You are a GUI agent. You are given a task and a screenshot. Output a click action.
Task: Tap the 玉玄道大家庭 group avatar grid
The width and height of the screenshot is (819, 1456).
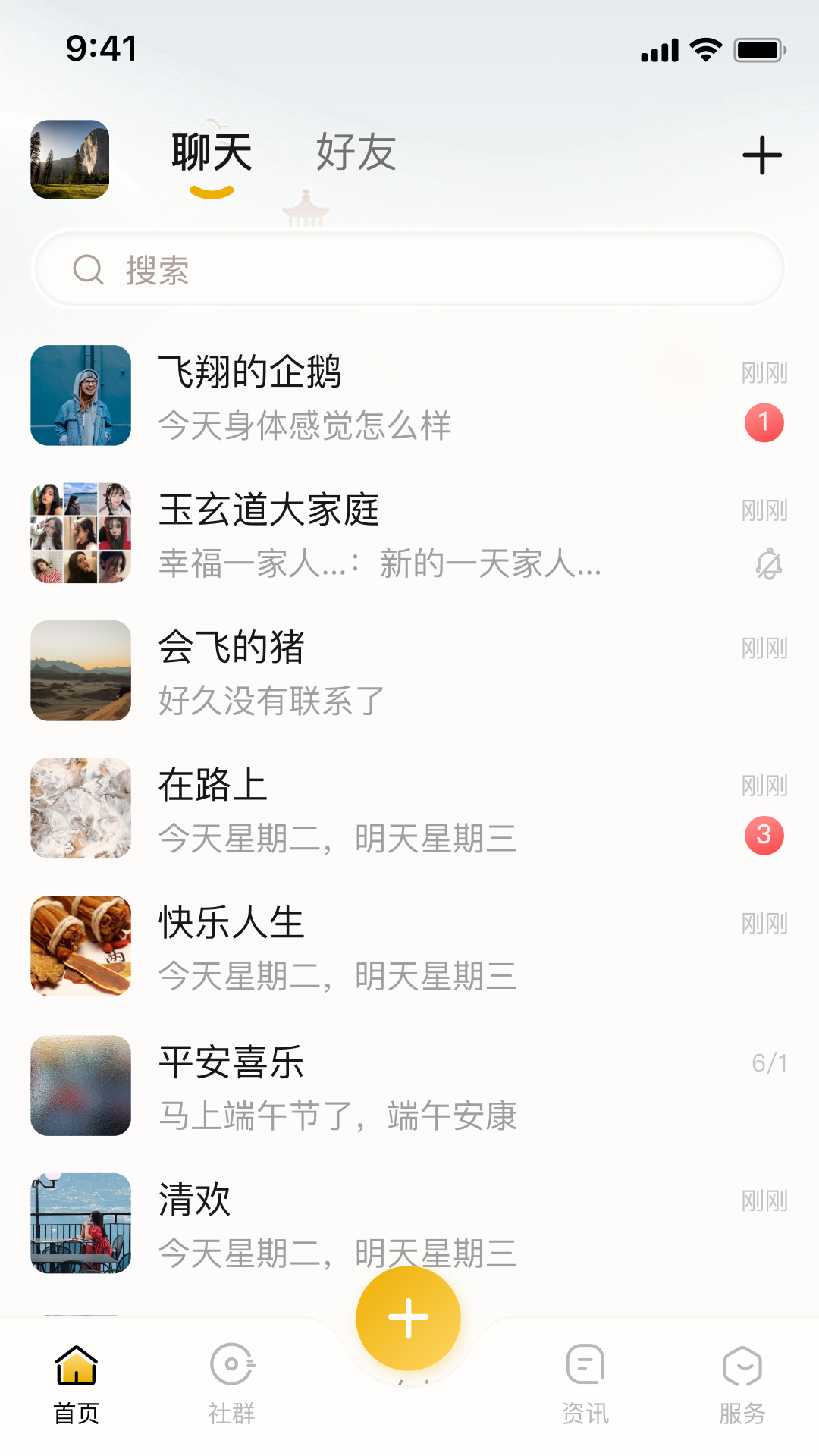(x=80, y=533)
